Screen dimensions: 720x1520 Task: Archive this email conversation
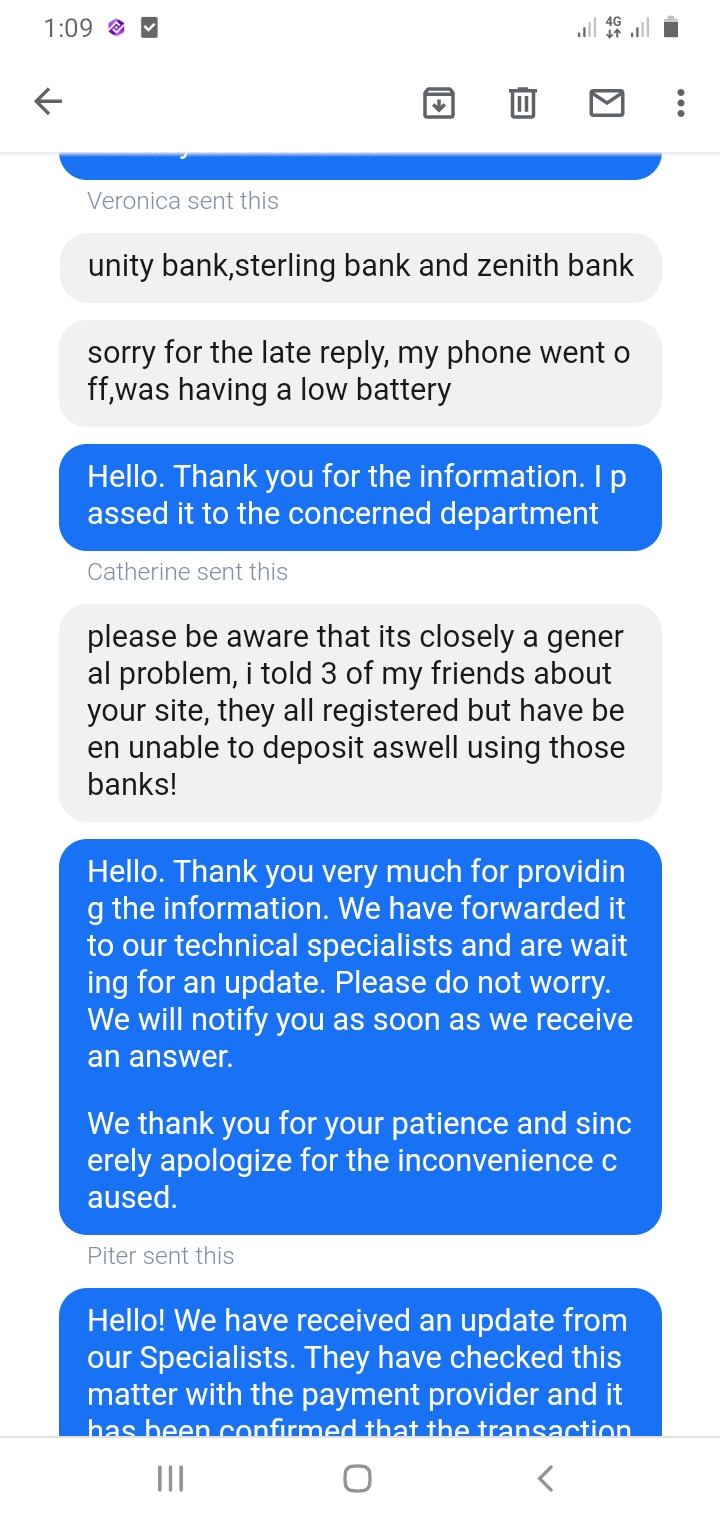tap(439, 102)
